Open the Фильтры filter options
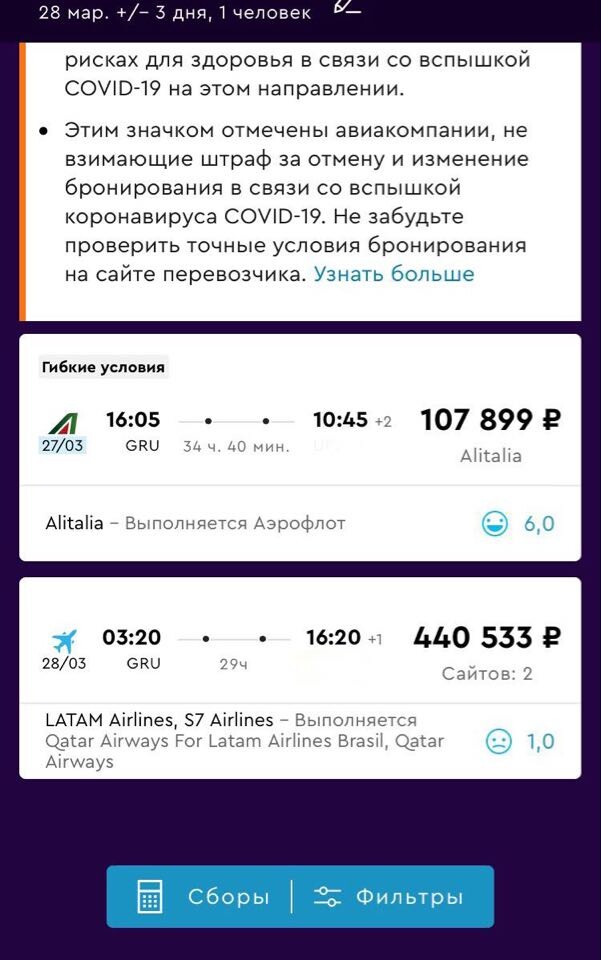The width and height of the screenshot is (601, 960). [389, 897]
